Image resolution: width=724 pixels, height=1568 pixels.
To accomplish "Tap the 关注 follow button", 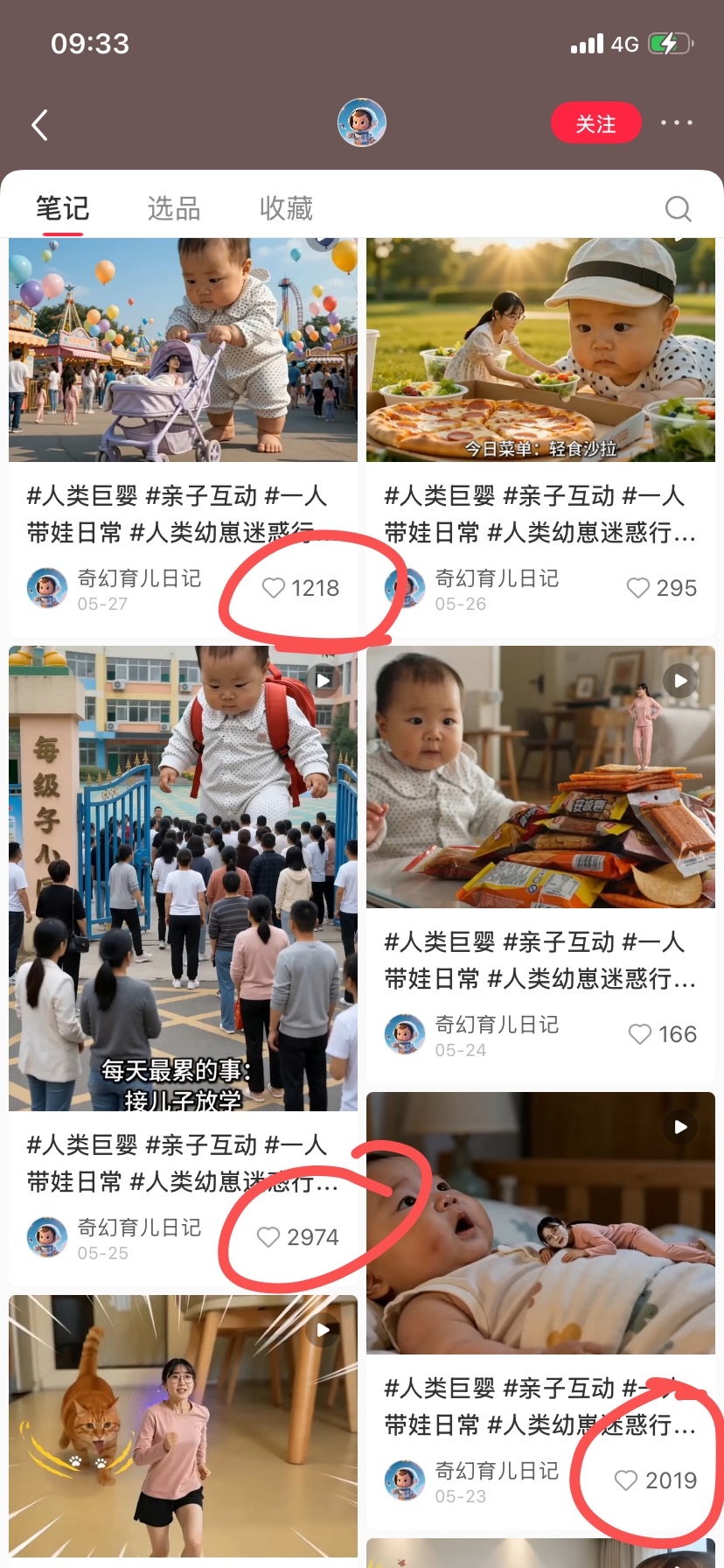I will tap(595, 124).
